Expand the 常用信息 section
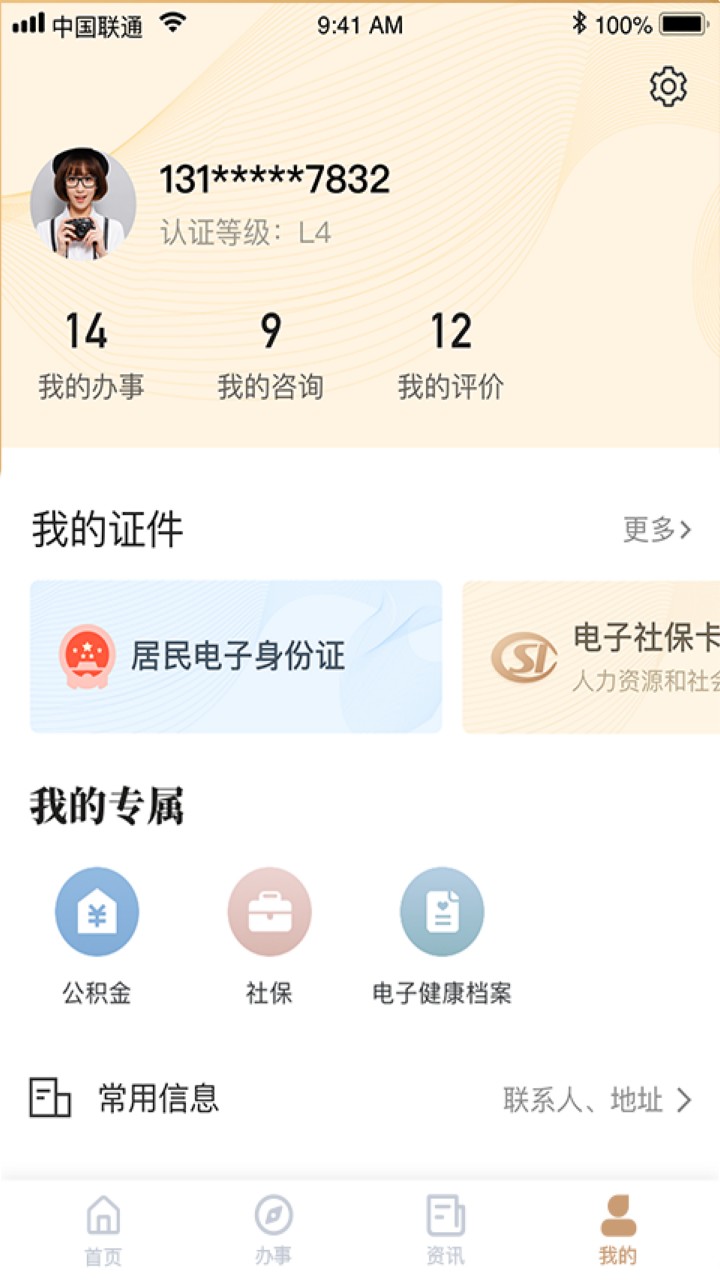Screen dimensions: 720x1280 click(157, 1098)
